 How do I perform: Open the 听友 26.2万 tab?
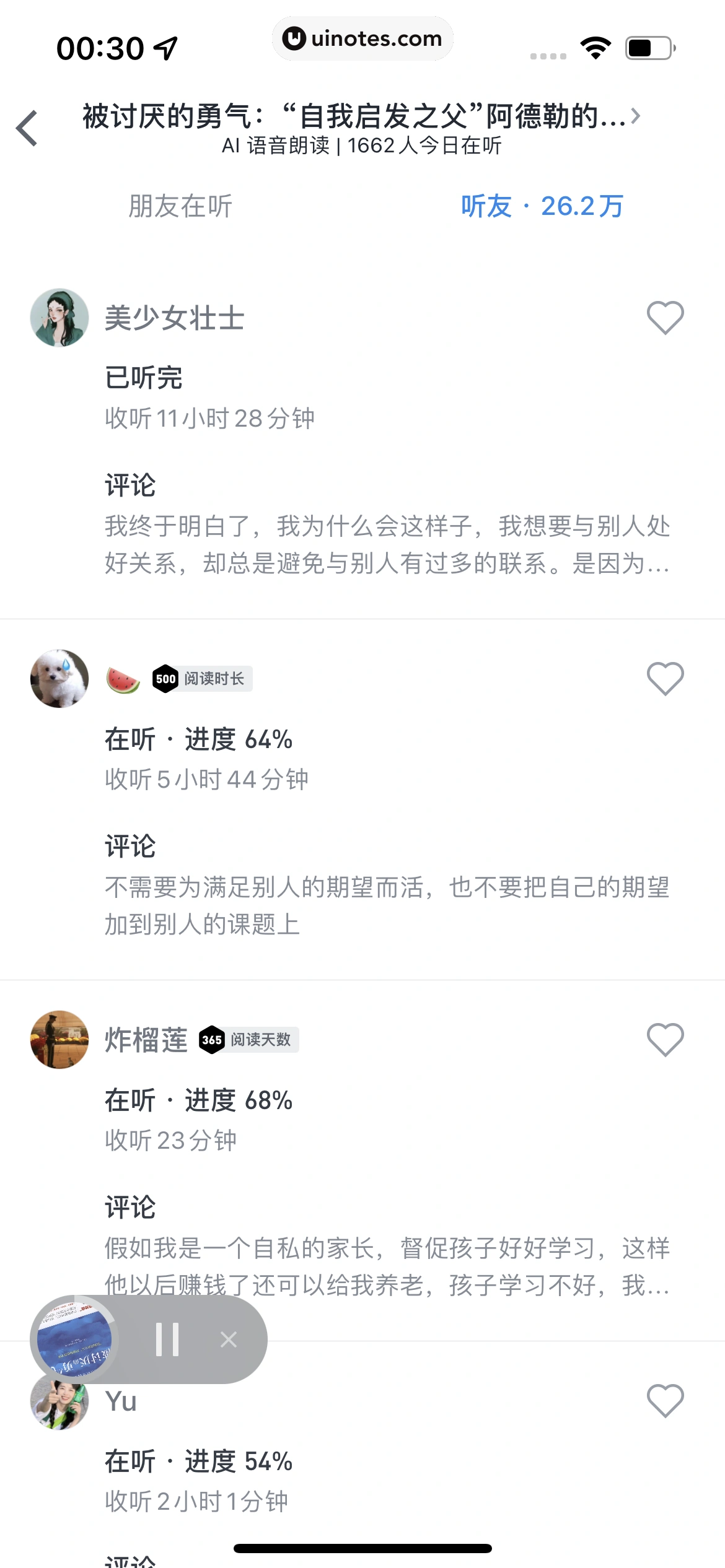tap(541, 207)
